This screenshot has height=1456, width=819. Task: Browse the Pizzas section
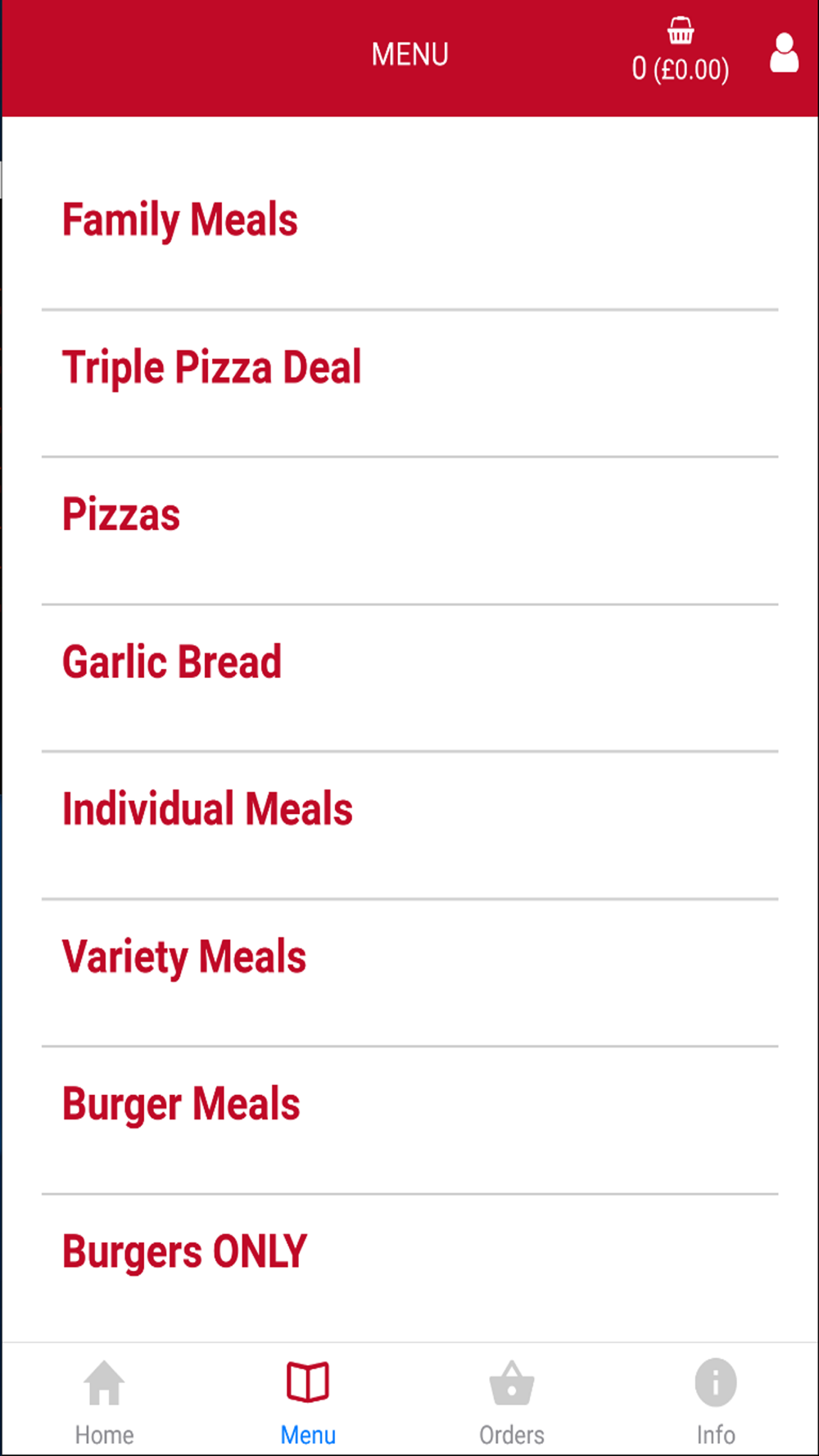click(x=409, y=515)
